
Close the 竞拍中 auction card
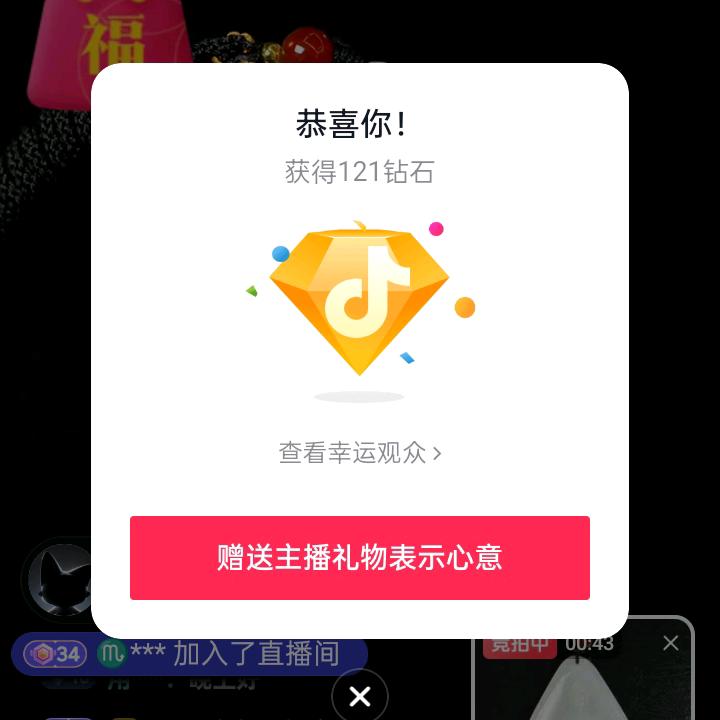point(671,643)
